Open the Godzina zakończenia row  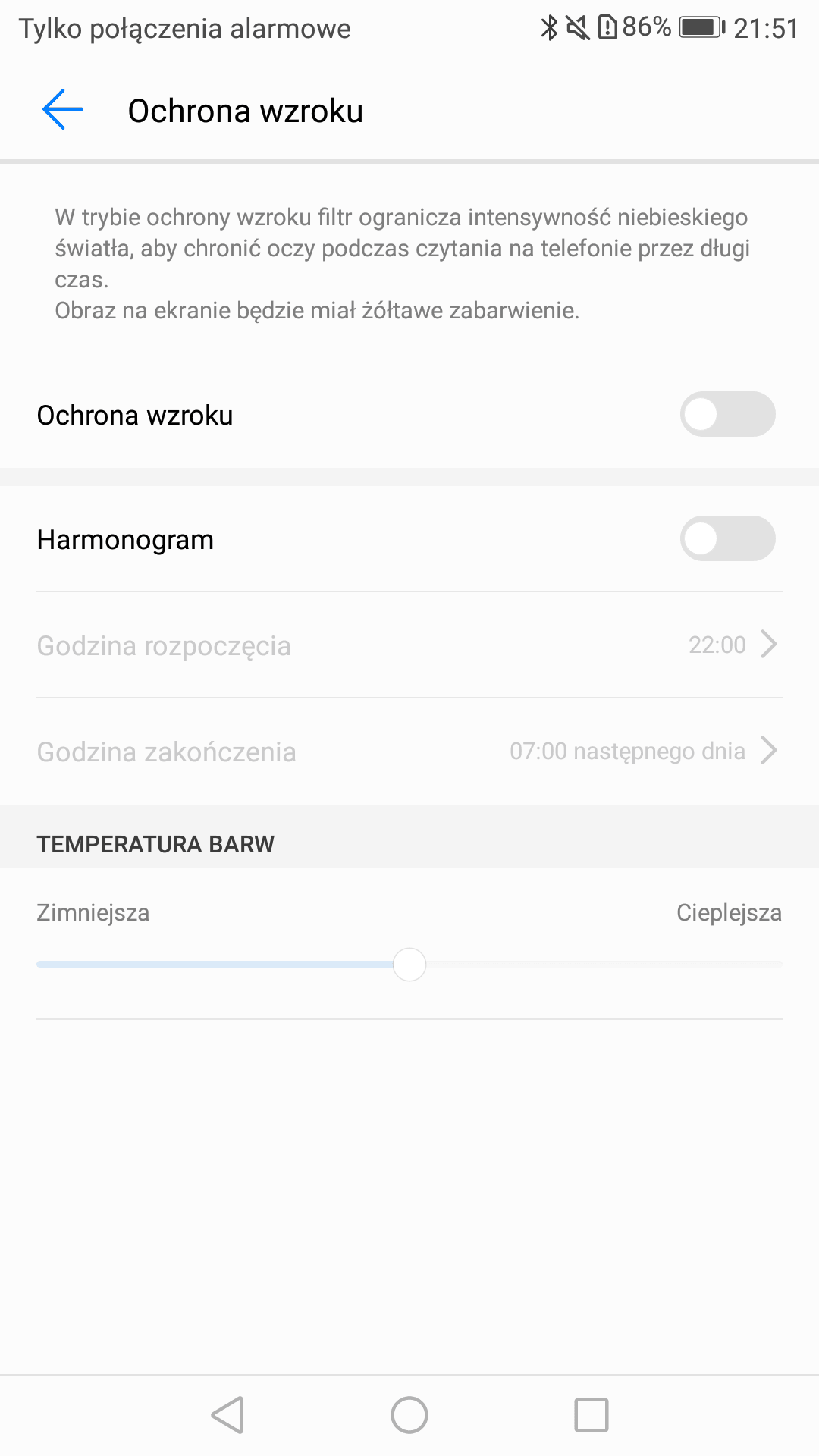409,752
